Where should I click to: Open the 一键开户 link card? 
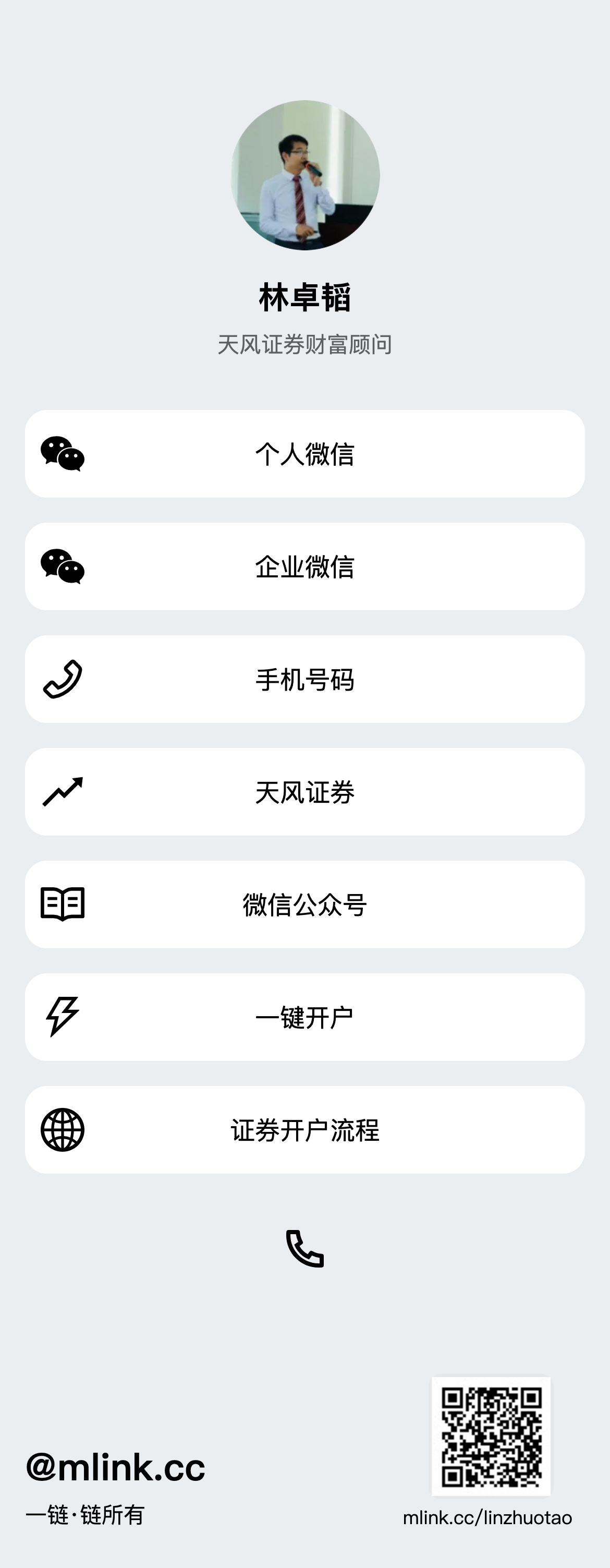point(304,1018)
